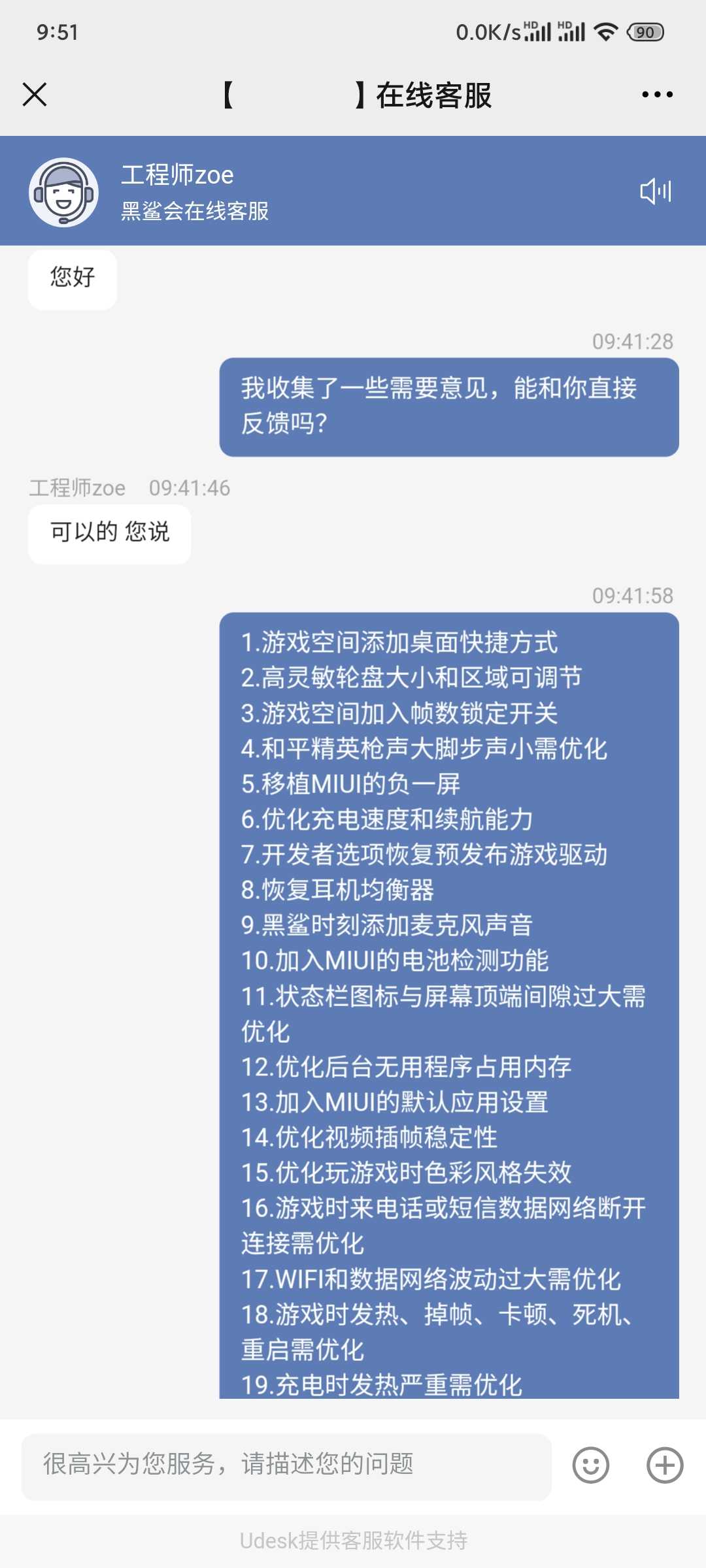Close the online customer service page
The height and width of the screenshot is (1568, 706).
[x=35, y=94]
